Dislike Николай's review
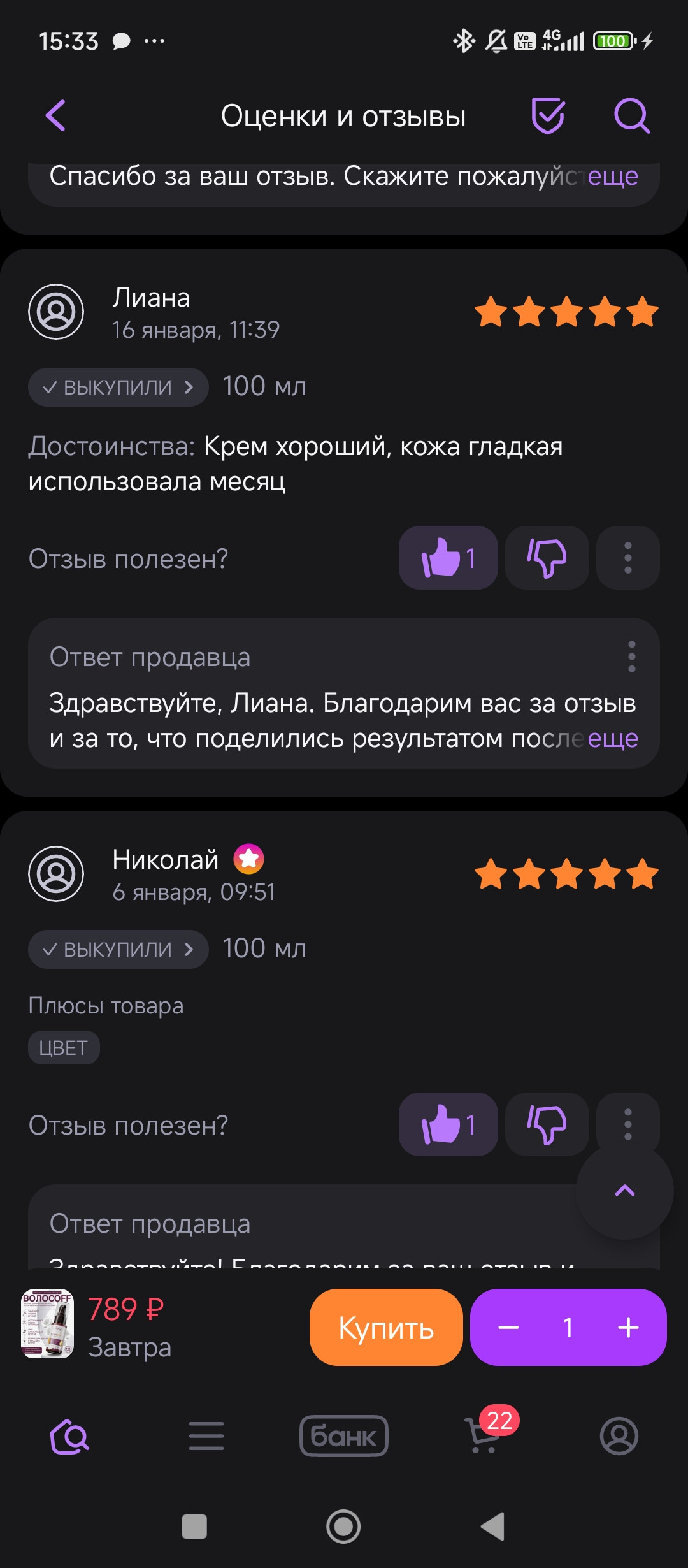Image resolution: width=688 pixels, height=1568 pixels. point(547,1124)
